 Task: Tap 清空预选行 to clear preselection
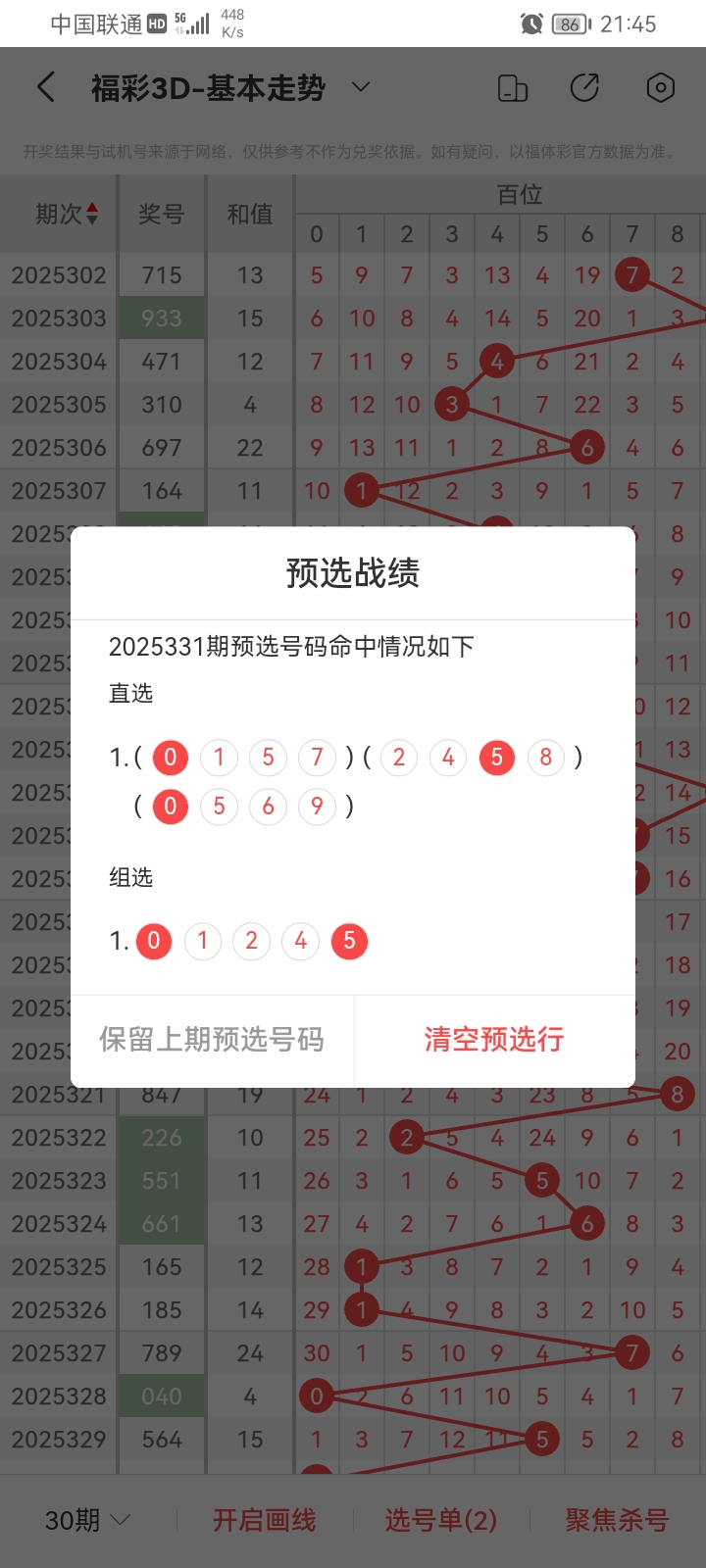click(494, 1040)
